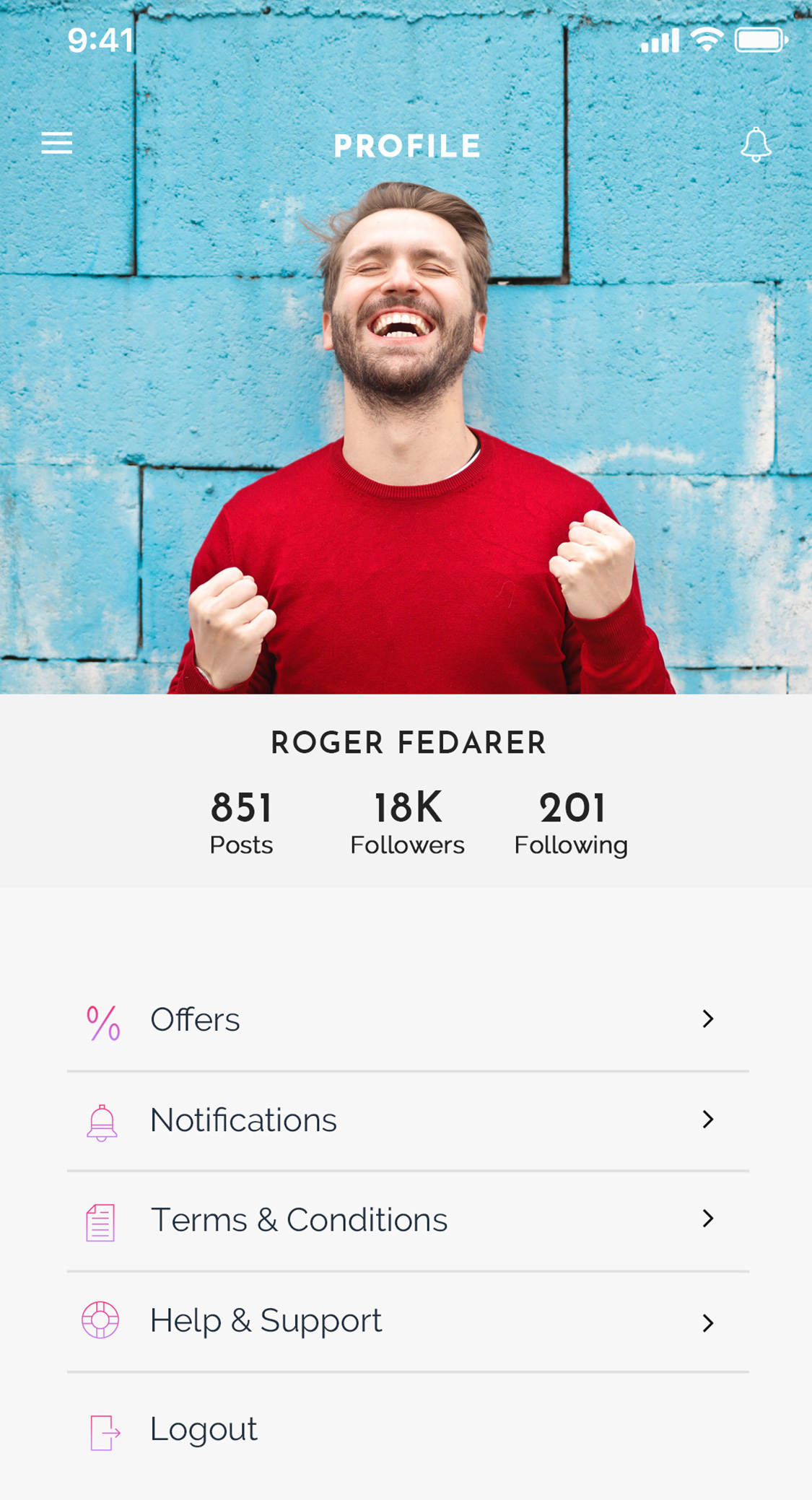Show the 201 Following list
Viewport: 812px width, 1500px height.
pos(571,823)
